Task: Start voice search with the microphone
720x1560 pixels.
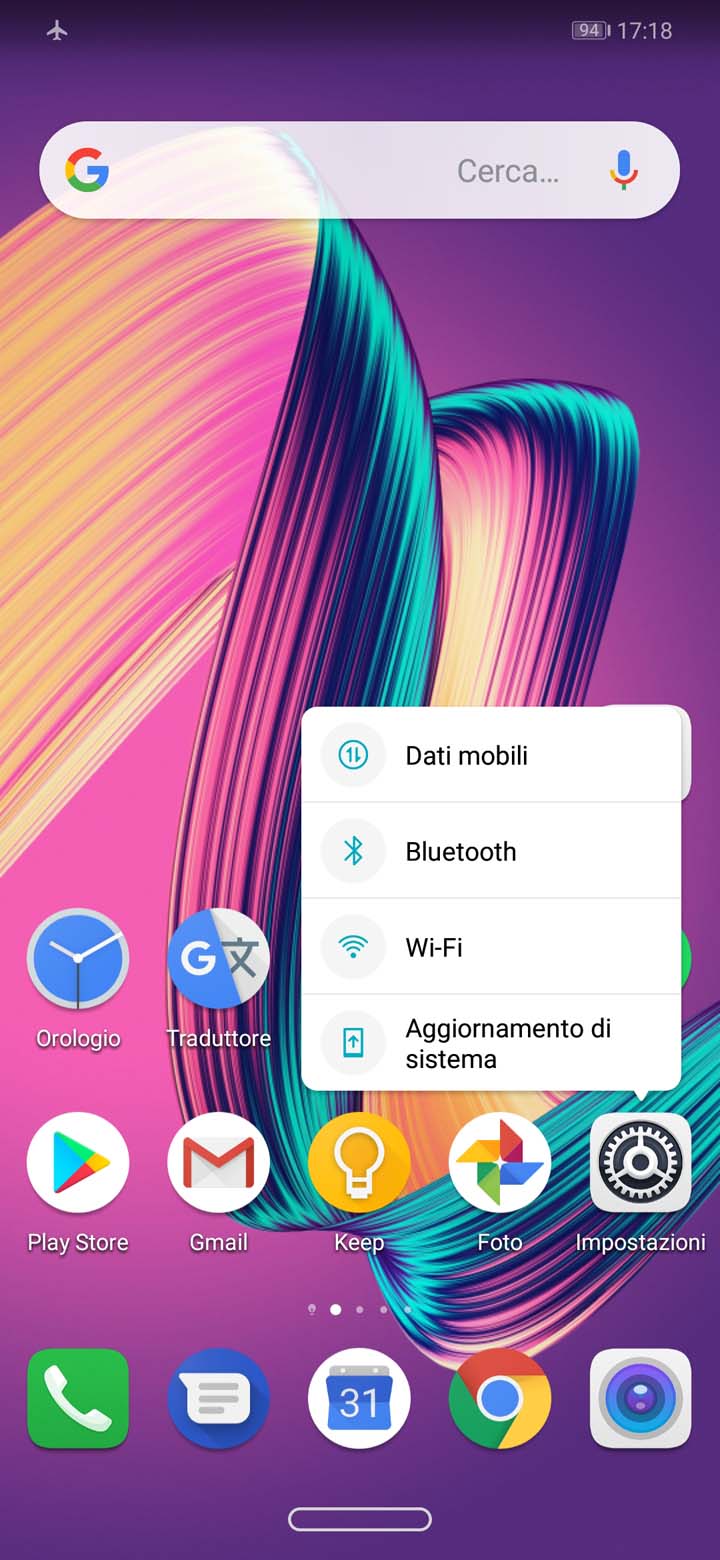Action: click(624, 170)
